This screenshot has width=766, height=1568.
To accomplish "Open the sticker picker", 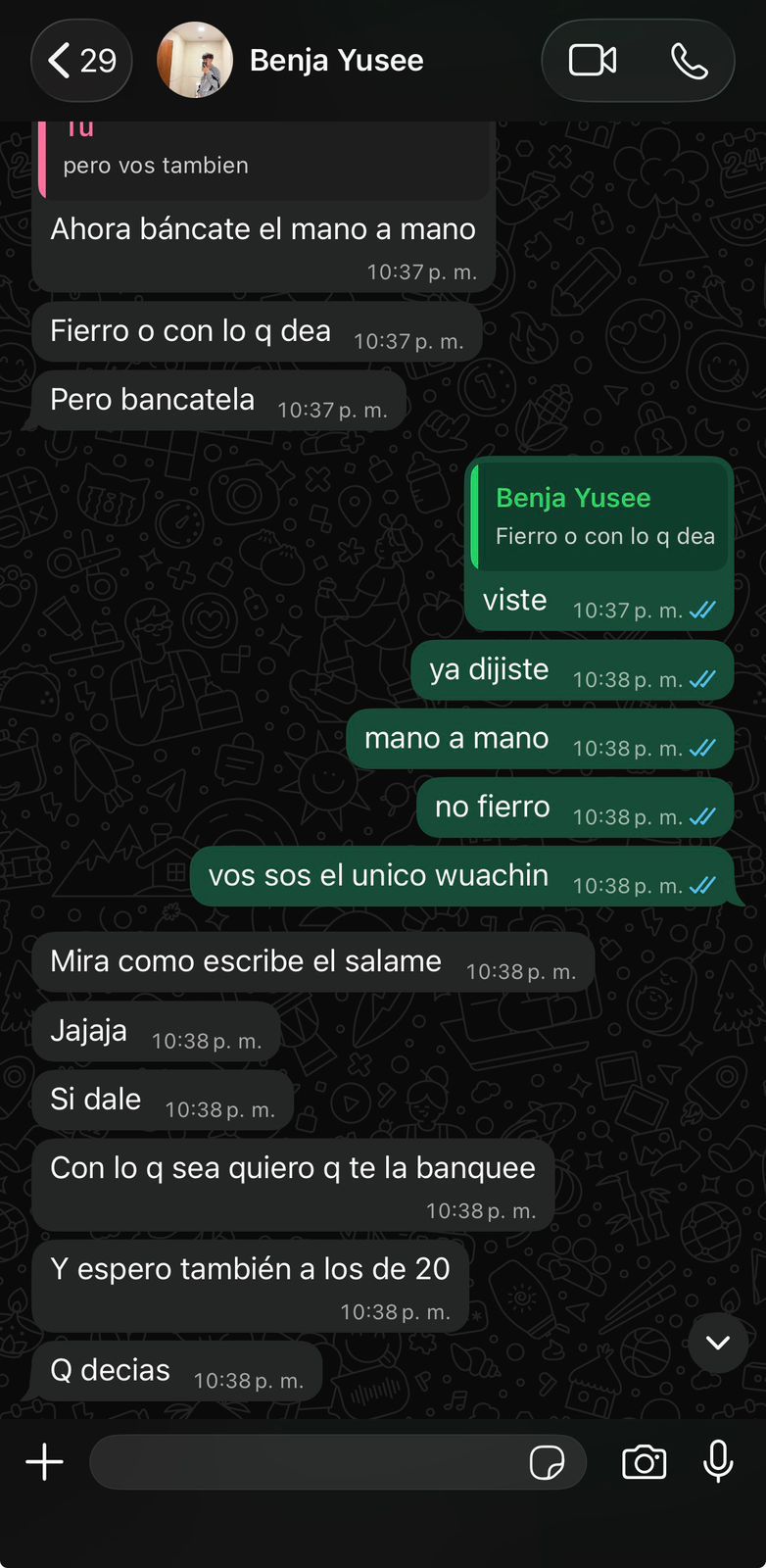I will [x=547, y=1463].
